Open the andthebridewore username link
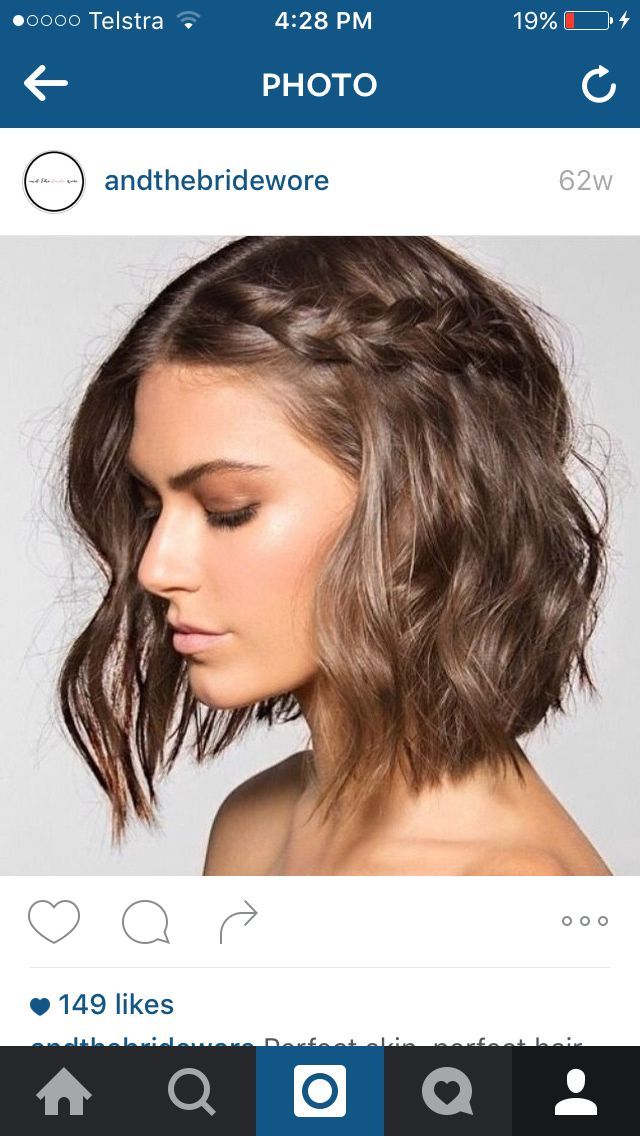The height and width of the screenshot is (1136, 640). [x=217, y=180]
